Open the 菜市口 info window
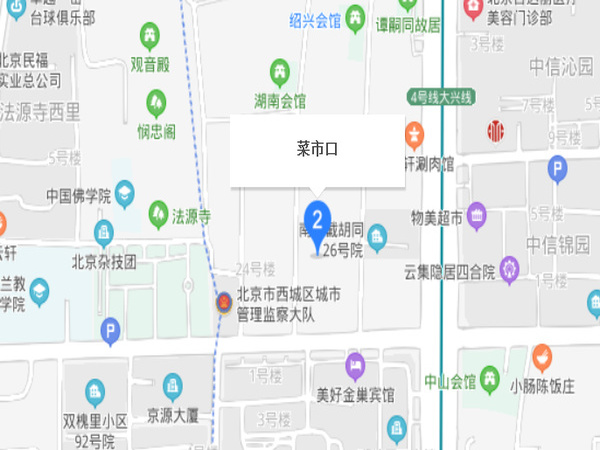Image resolution: width=600 pixels, height=450 pixels. point(318,150)
